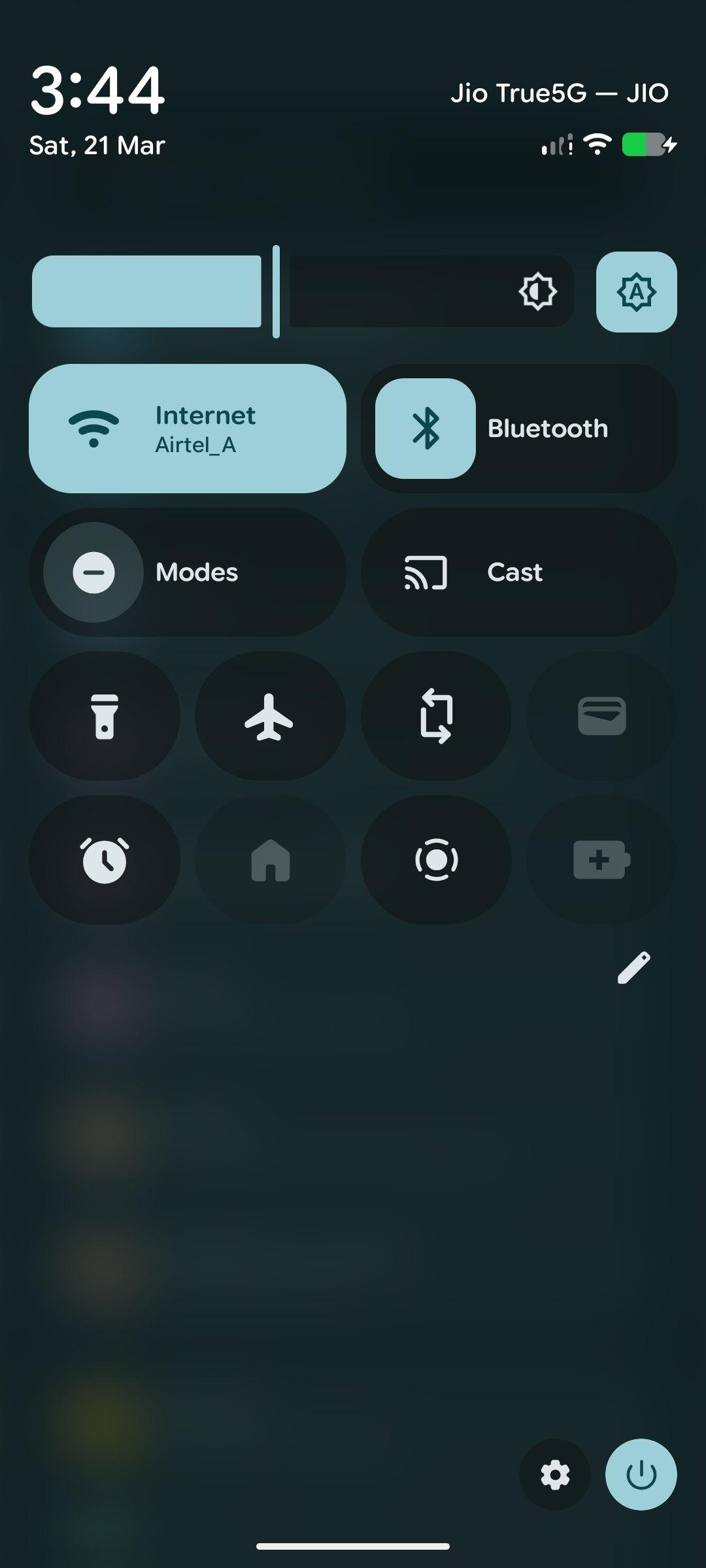The image size is (706, 1568).
Task: Toggle adaptive brightness
Action: 636,292
